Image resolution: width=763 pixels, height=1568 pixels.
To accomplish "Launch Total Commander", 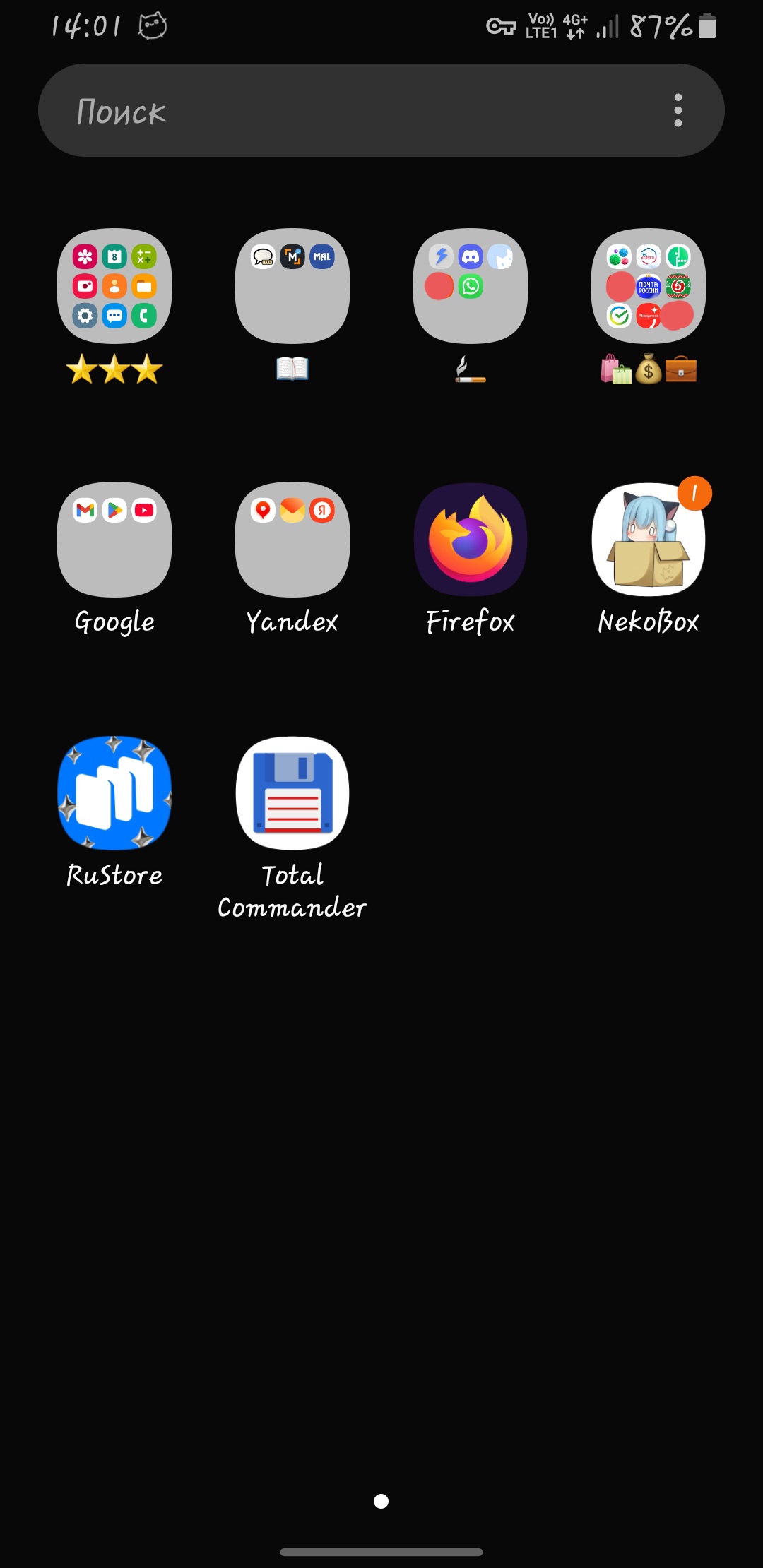I will click(x=292, y=793).
